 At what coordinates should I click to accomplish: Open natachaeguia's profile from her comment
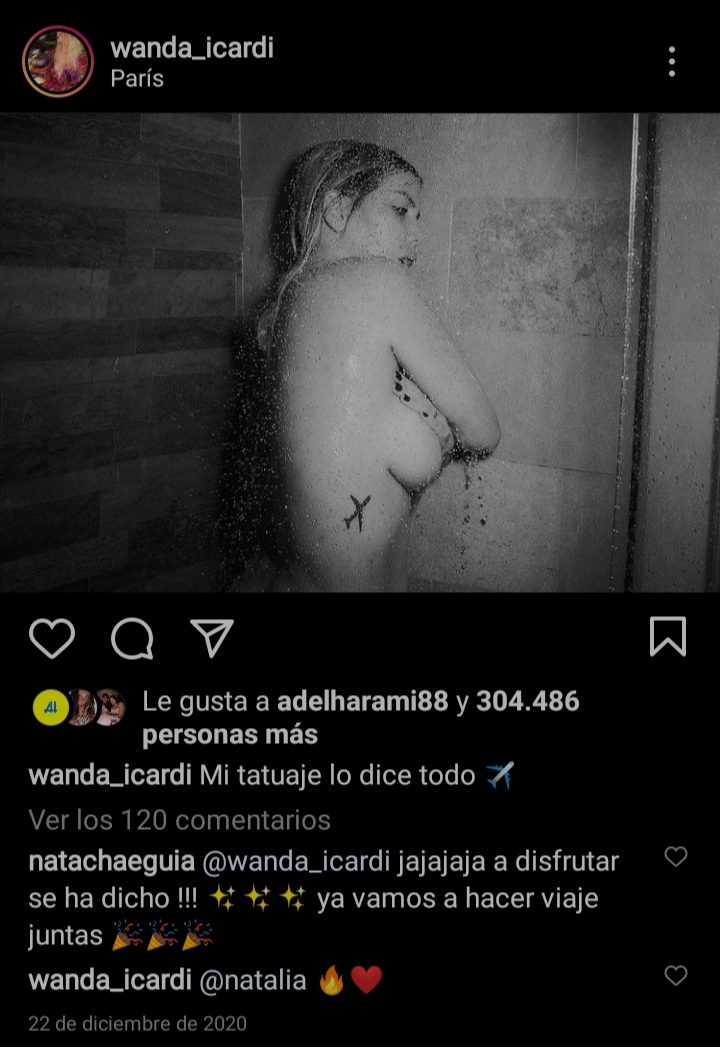tap(111, 860)
